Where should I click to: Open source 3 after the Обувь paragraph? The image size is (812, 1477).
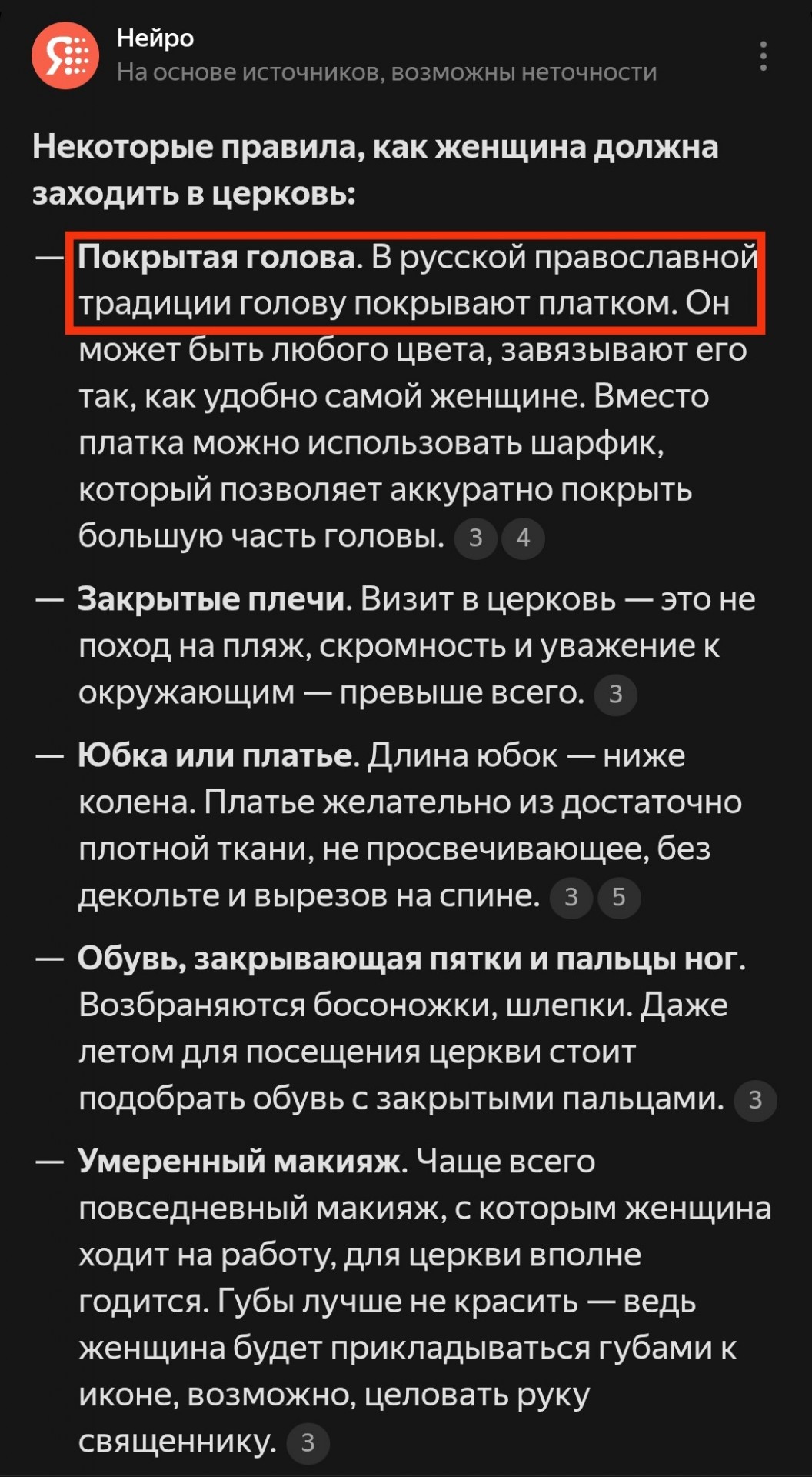pyautogui.click(x=755, y=1100)
